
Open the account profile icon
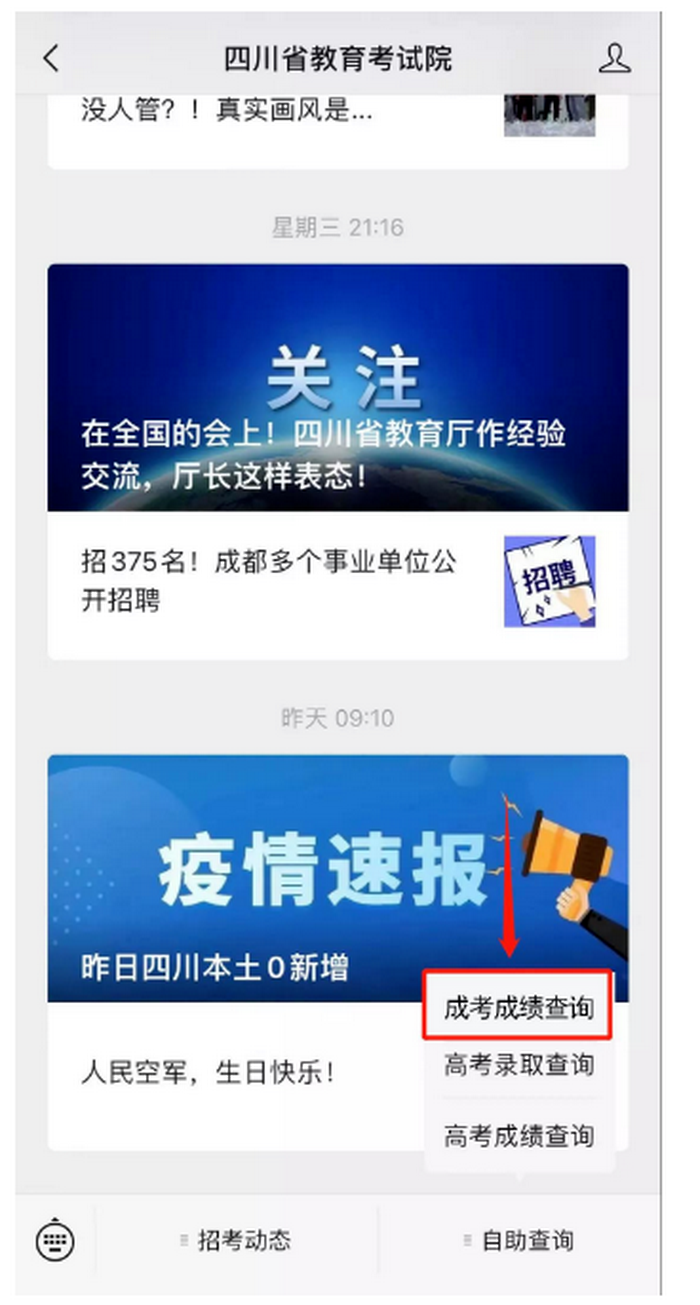tap(614, 58)
